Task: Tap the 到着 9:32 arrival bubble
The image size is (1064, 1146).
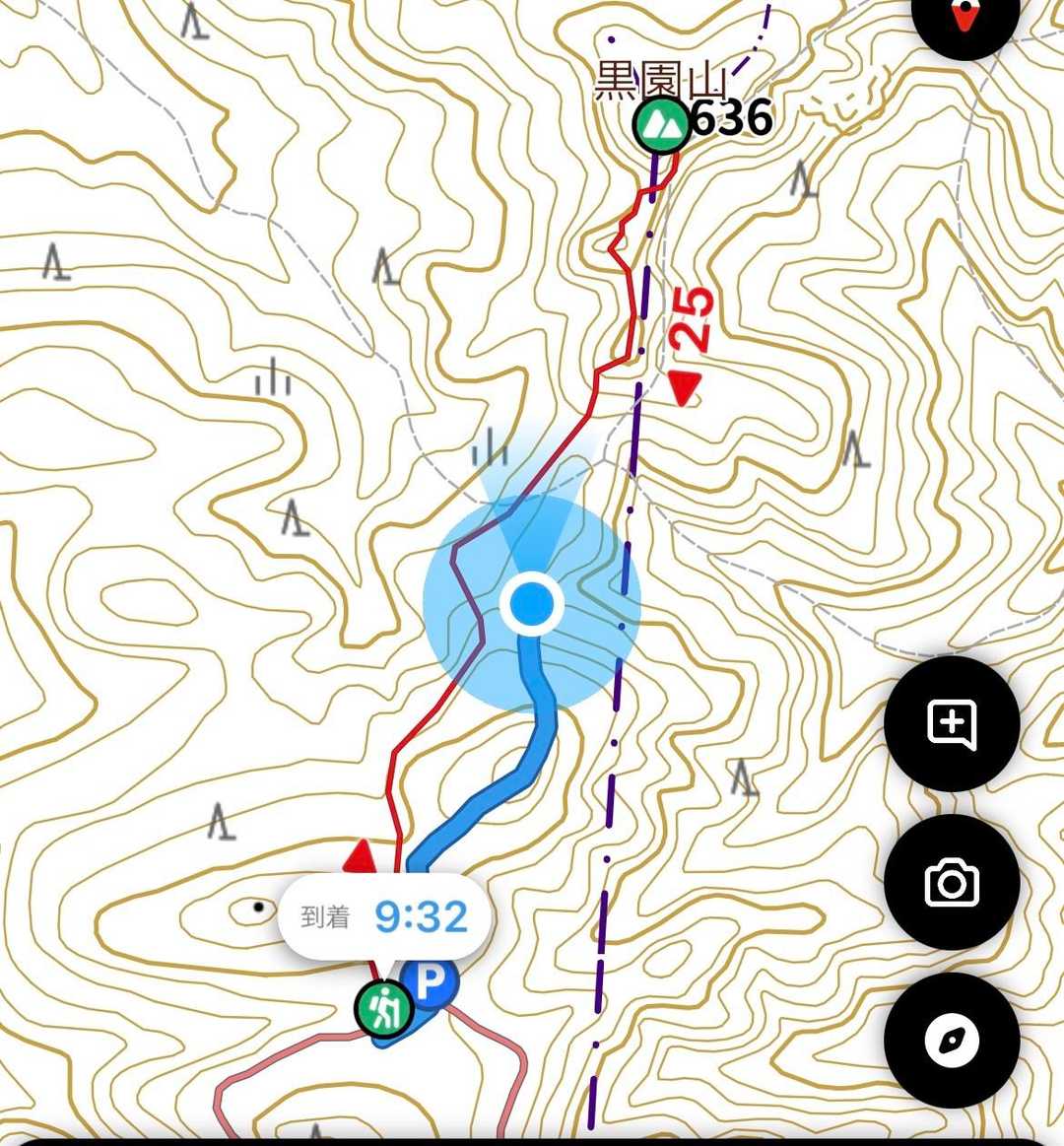Action: 386,915
